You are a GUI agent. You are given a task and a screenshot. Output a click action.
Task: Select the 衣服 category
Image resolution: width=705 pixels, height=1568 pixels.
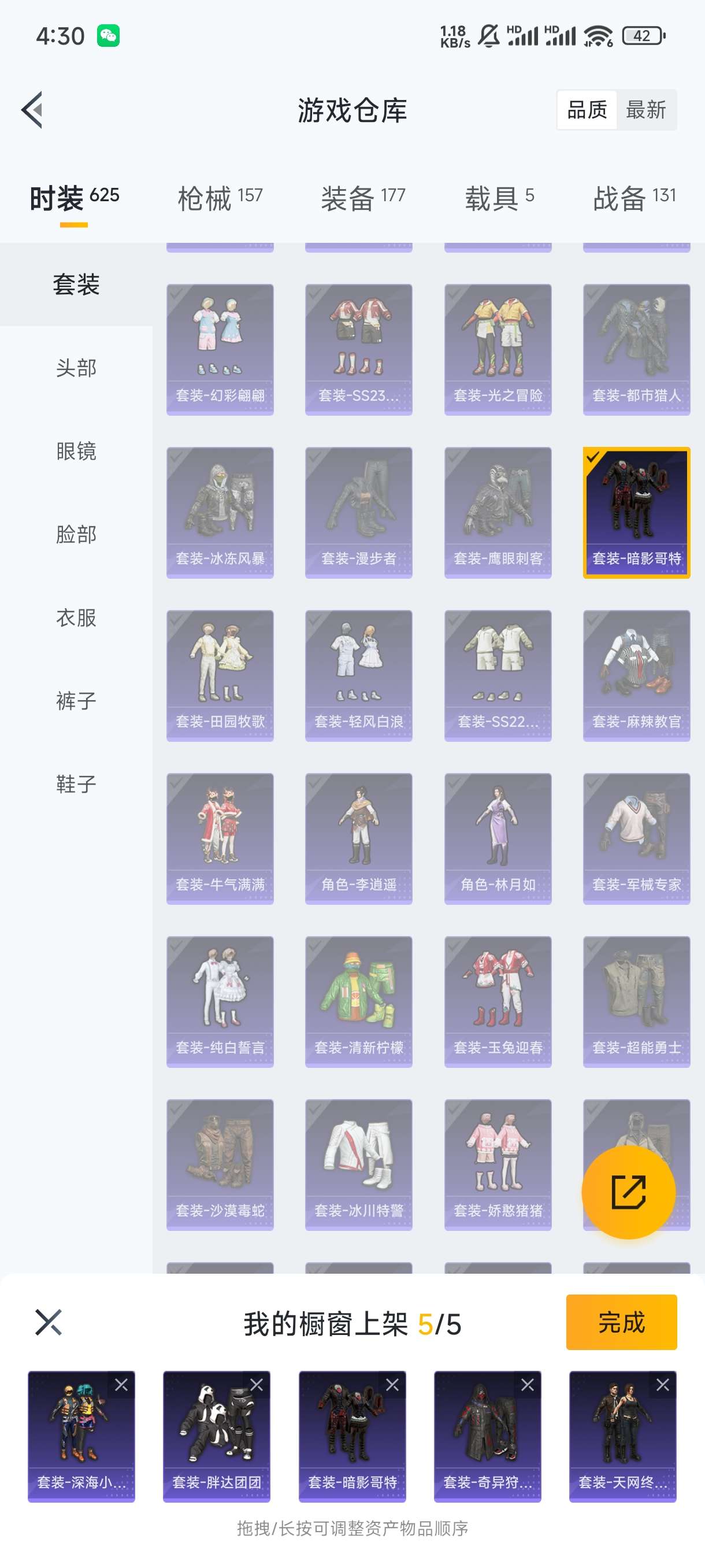point(76,617)
